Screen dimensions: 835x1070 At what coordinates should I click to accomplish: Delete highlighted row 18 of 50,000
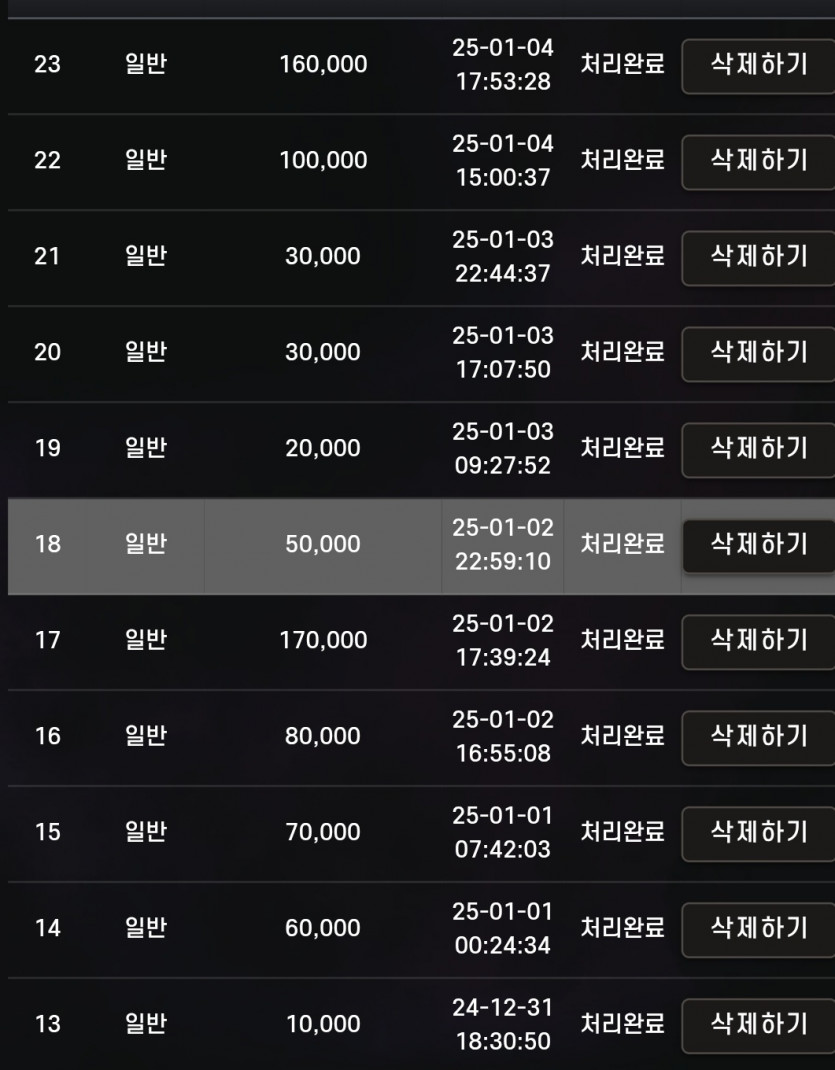click(759, 546)
